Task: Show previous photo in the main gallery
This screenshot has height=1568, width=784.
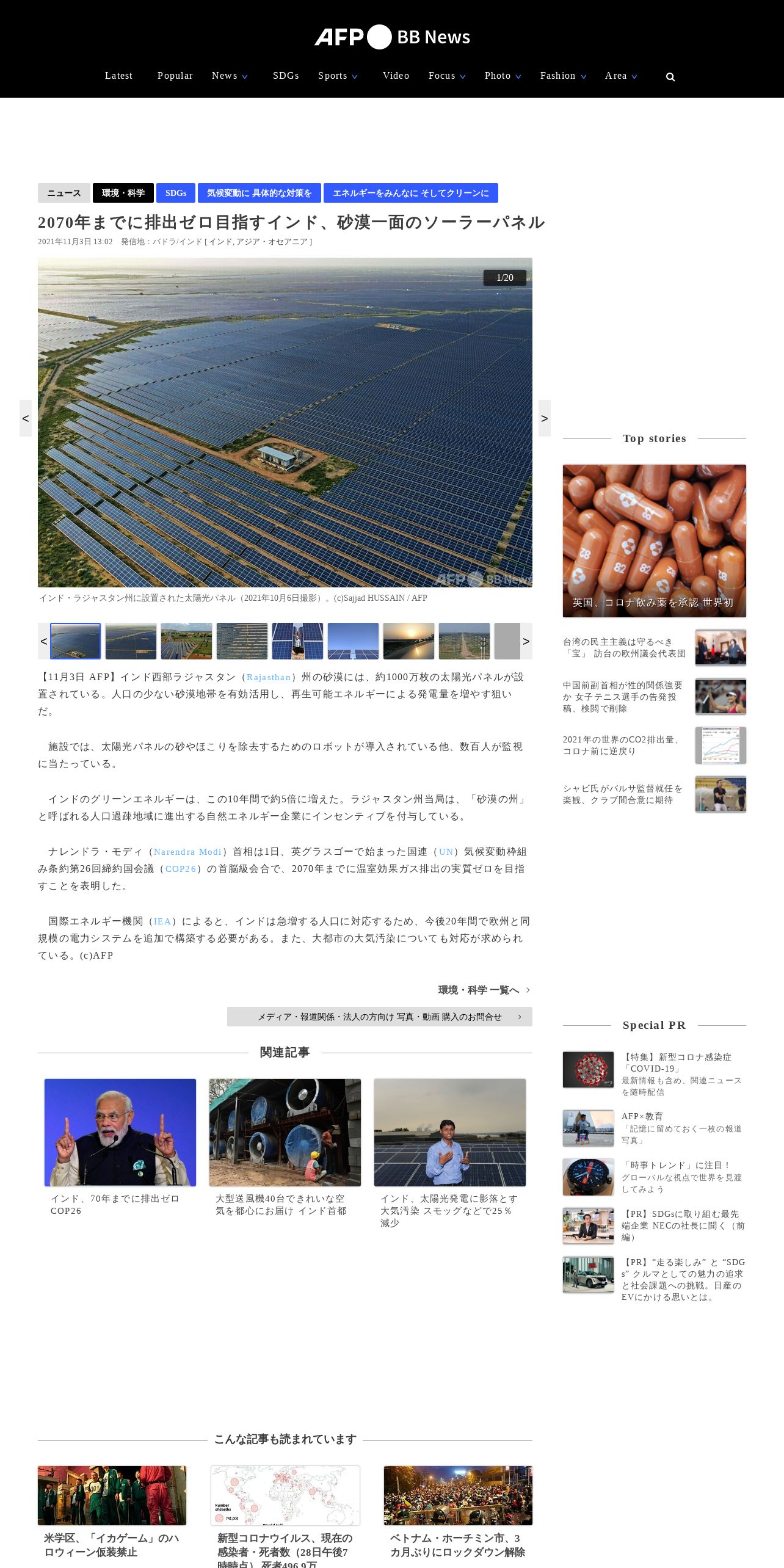Action: click(x=26, y=418)
